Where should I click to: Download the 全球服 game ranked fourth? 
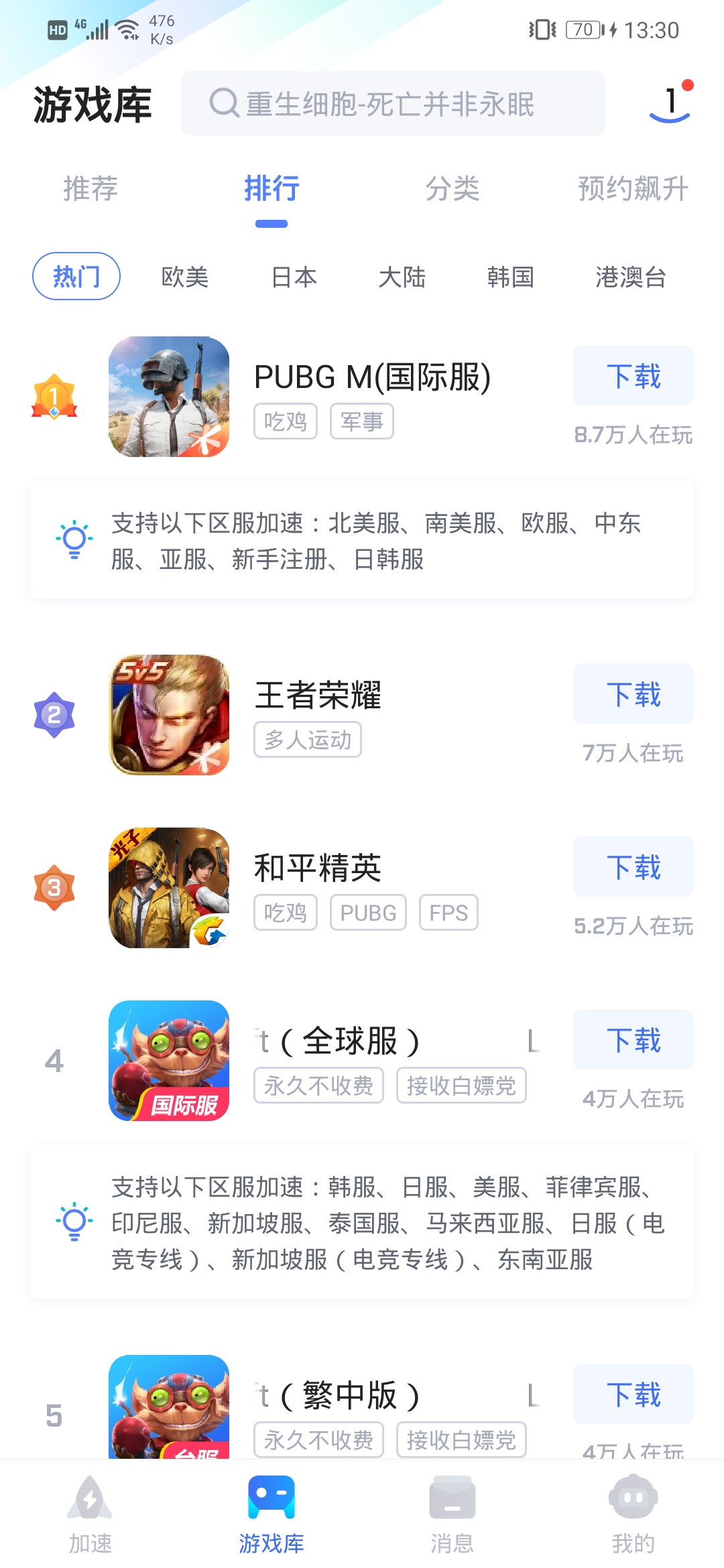[x=633, y=1039]
